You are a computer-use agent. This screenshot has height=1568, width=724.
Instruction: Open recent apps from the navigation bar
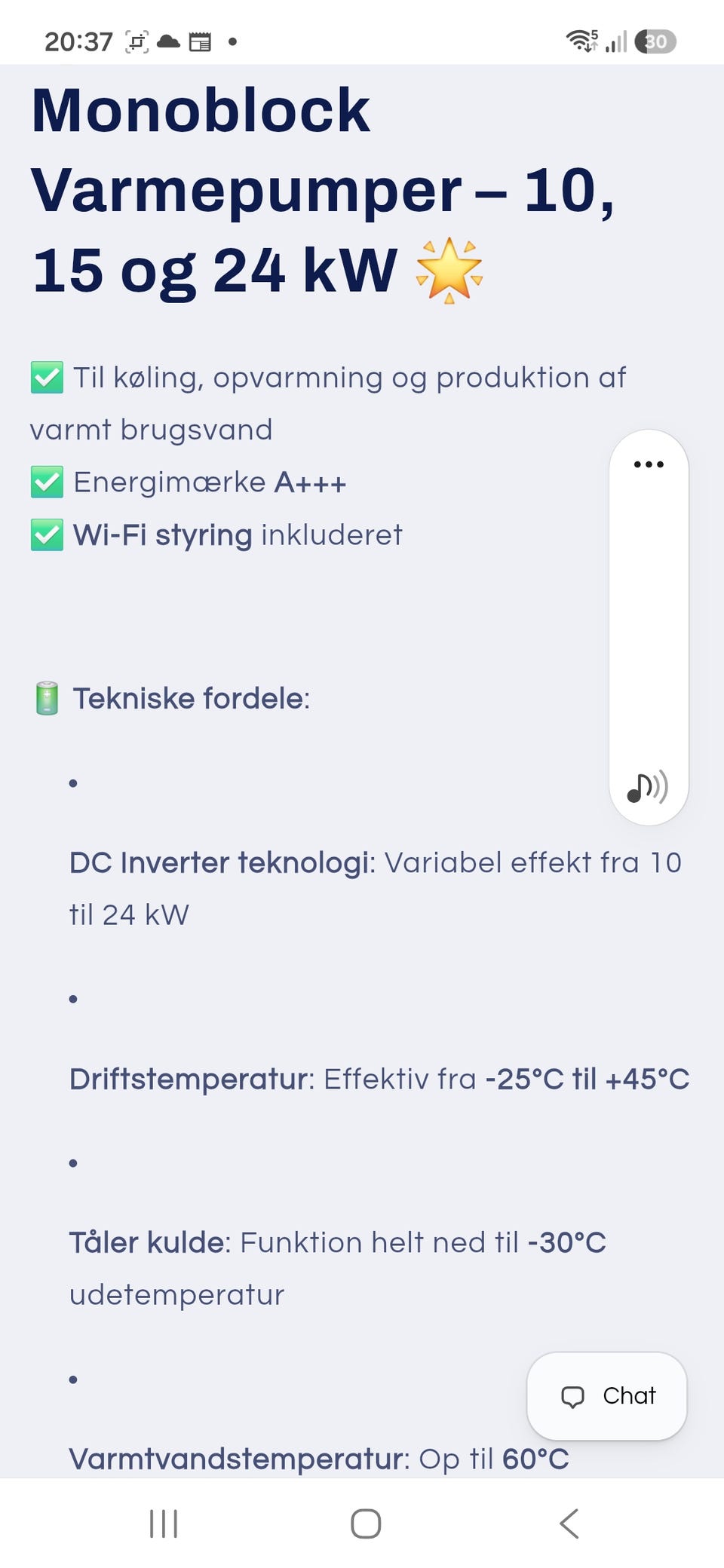[x=164, y=1524]
